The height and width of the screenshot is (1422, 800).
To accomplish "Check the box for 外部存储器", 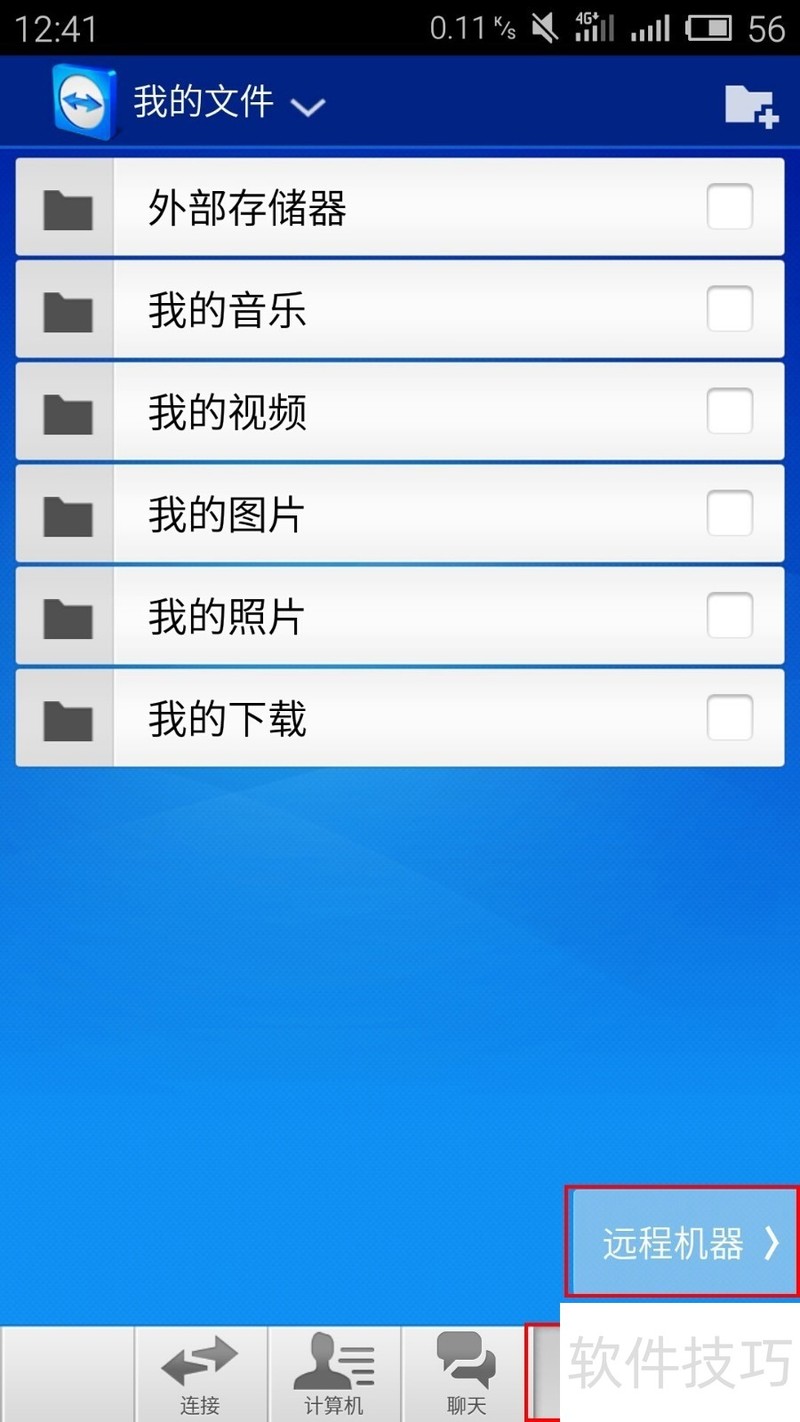I will 729,208.
